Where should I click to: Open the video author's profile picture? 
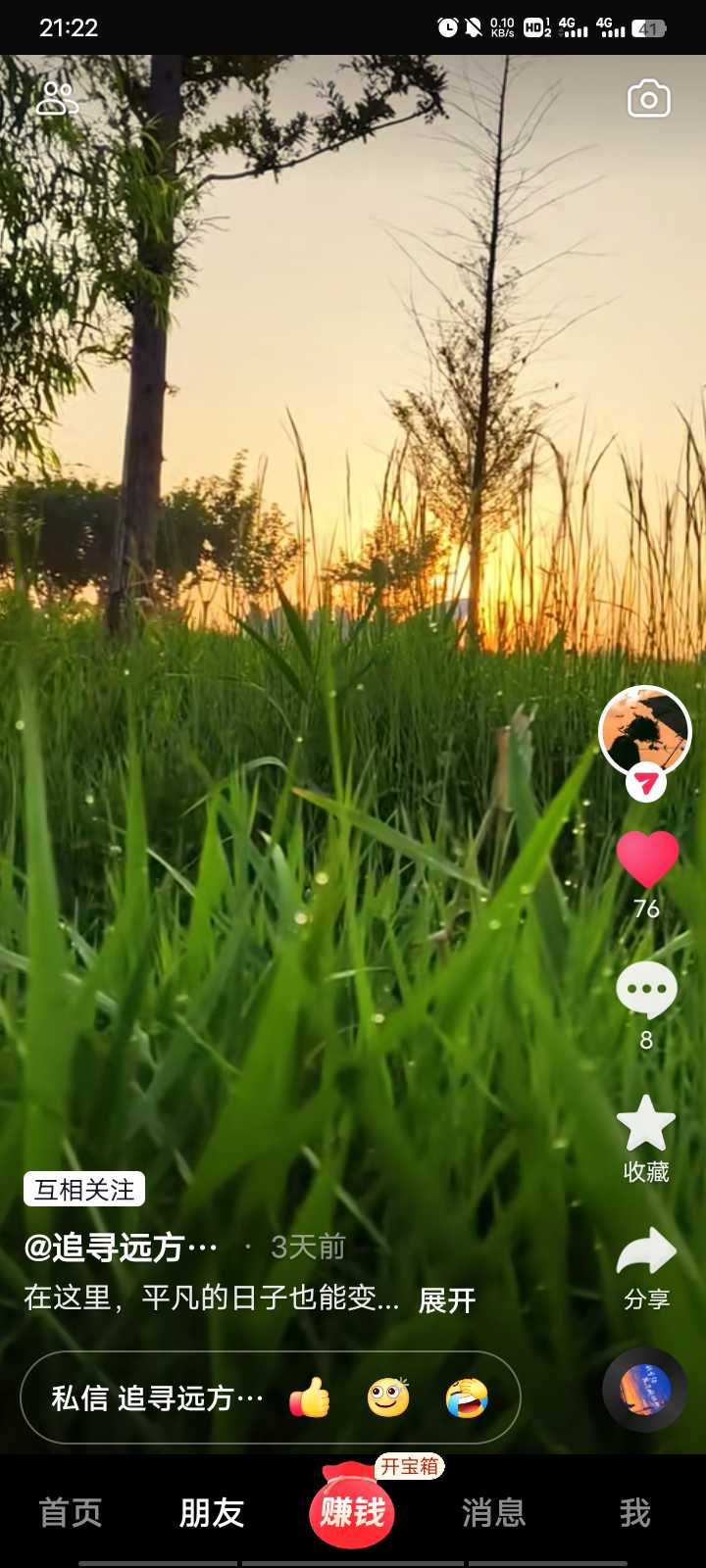[x=645, y=731]
